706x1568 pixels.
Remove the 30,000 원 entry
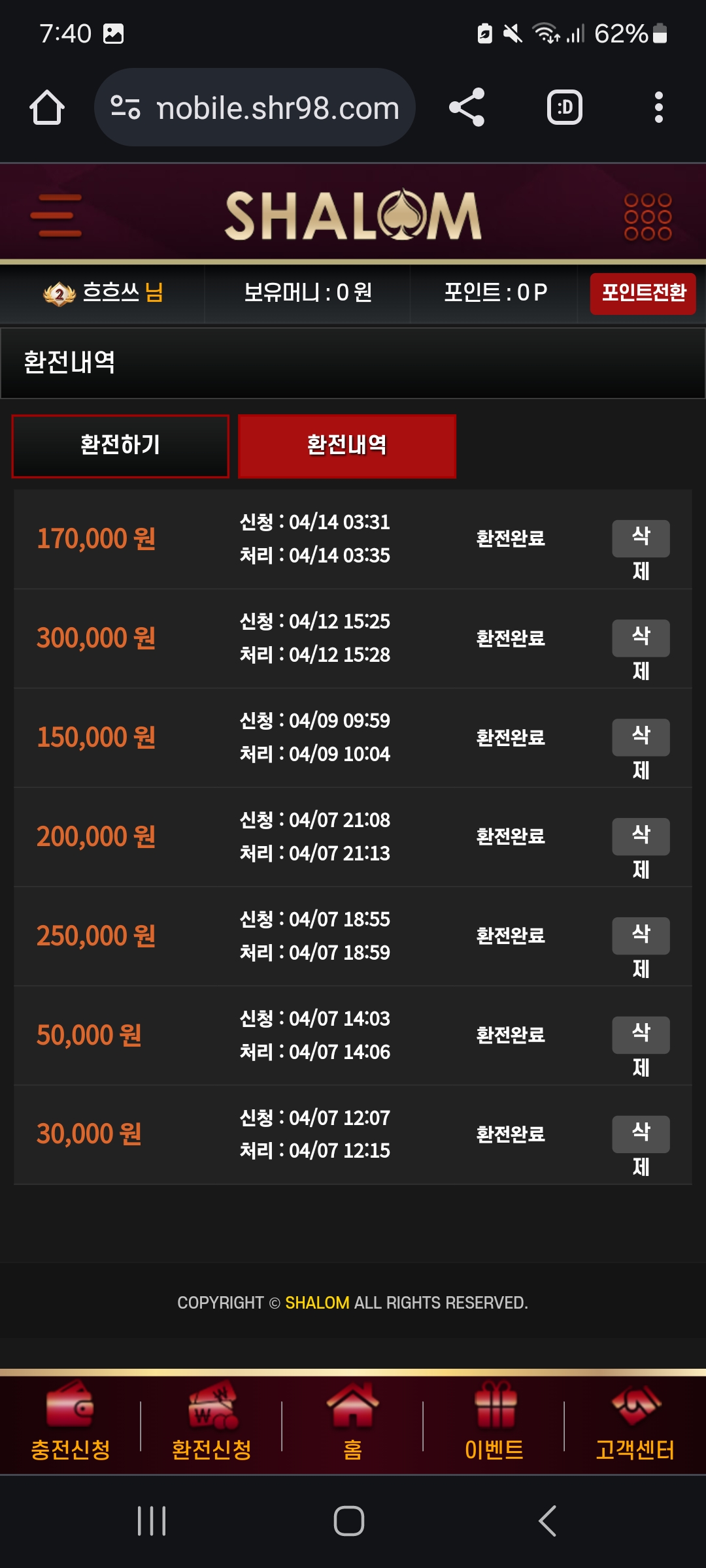click(x=641, y=1134)
